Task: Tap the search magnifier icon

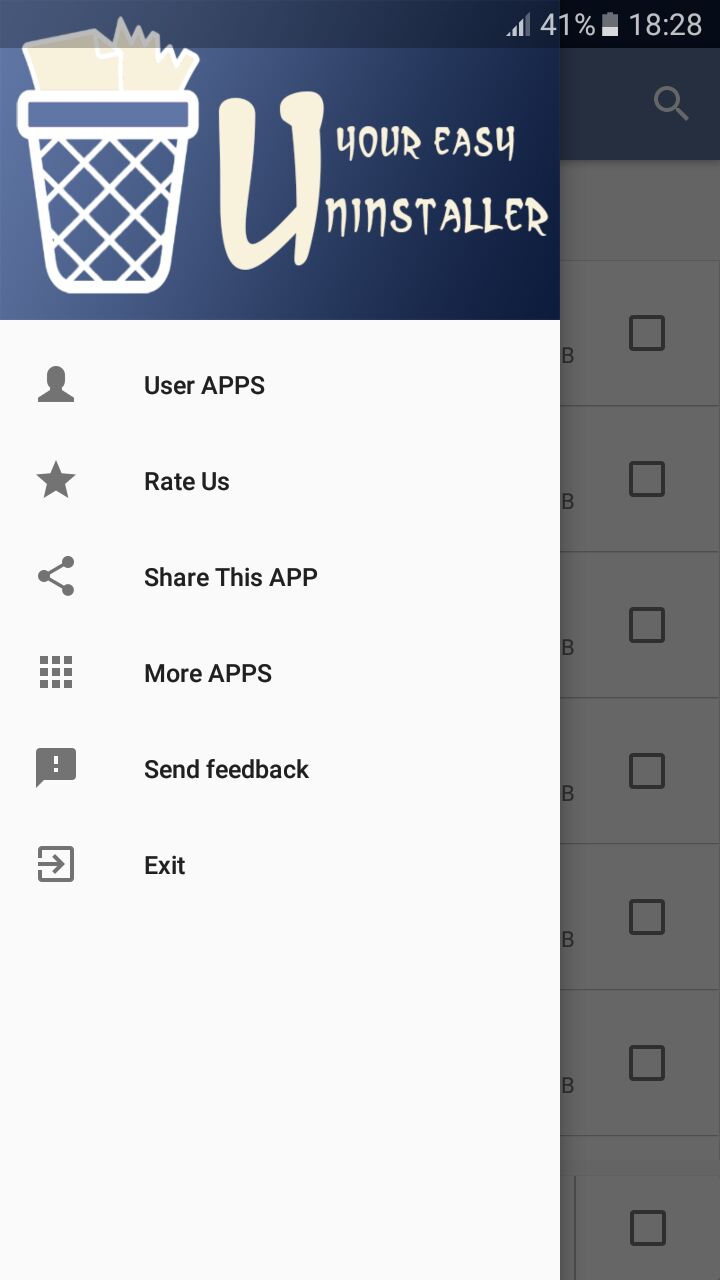Action: click(670, 103)
